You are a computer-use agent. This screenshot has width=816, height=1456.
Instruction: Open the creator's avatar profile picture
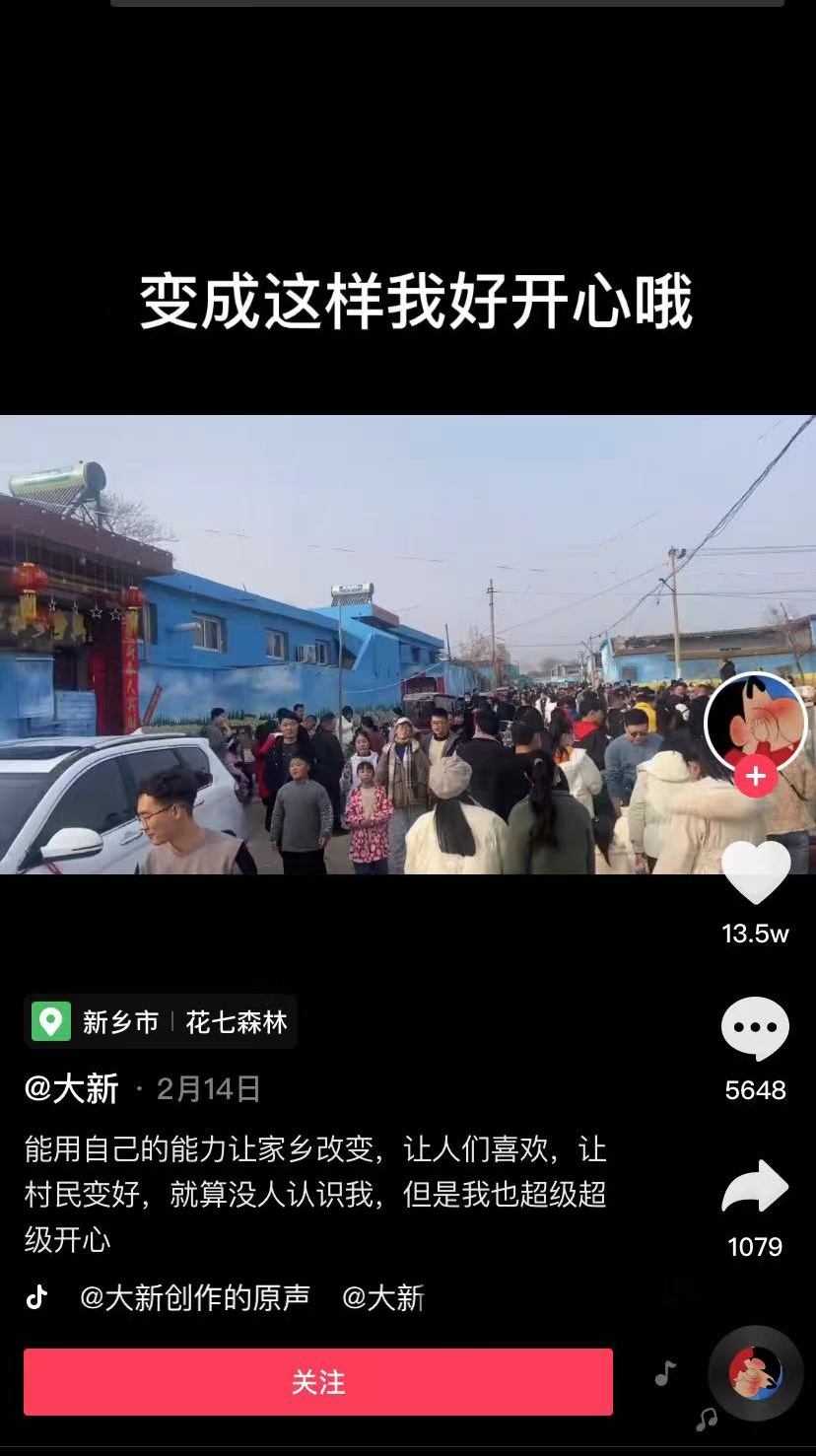(x=755, y=722)
